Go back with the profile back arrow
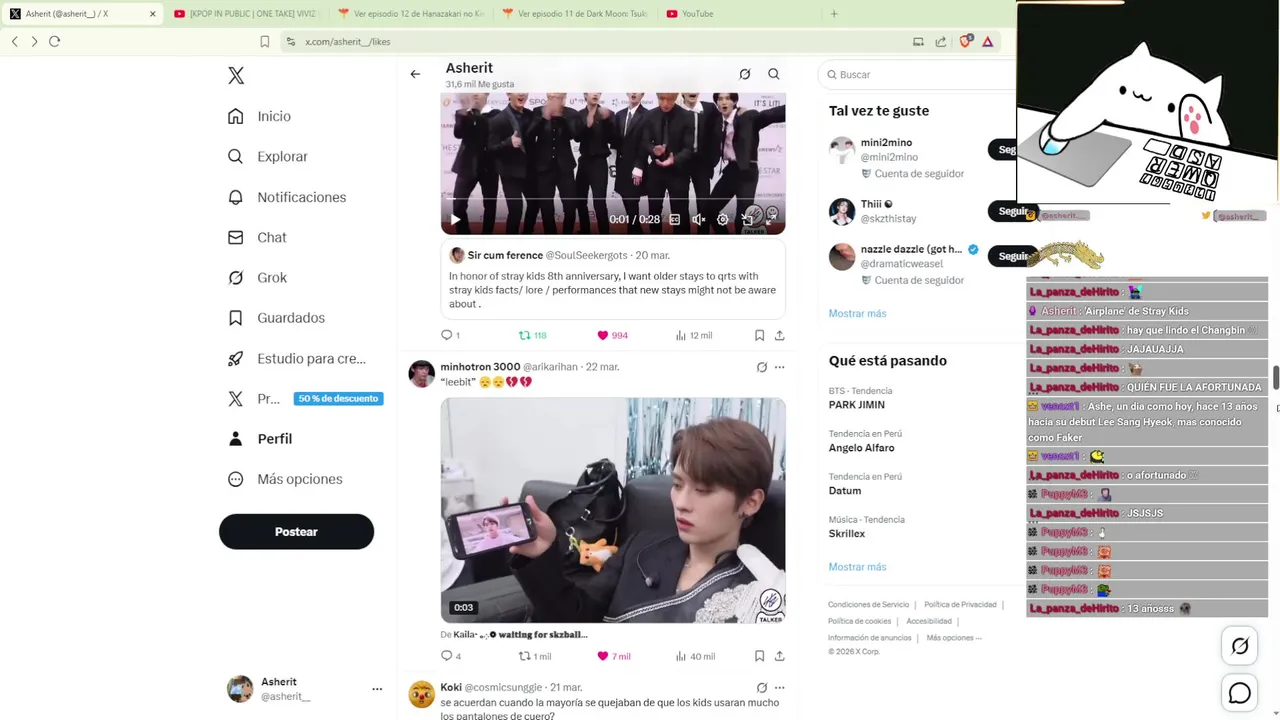 click(x=415, y=74)
